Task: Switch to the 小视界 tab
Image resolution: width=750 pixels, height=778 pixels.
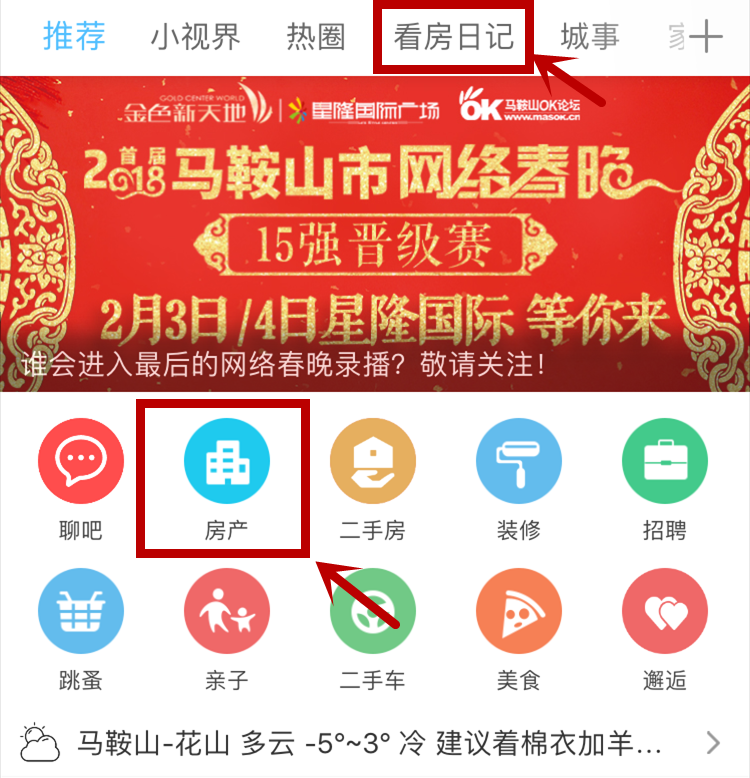Action: (196, 37)
